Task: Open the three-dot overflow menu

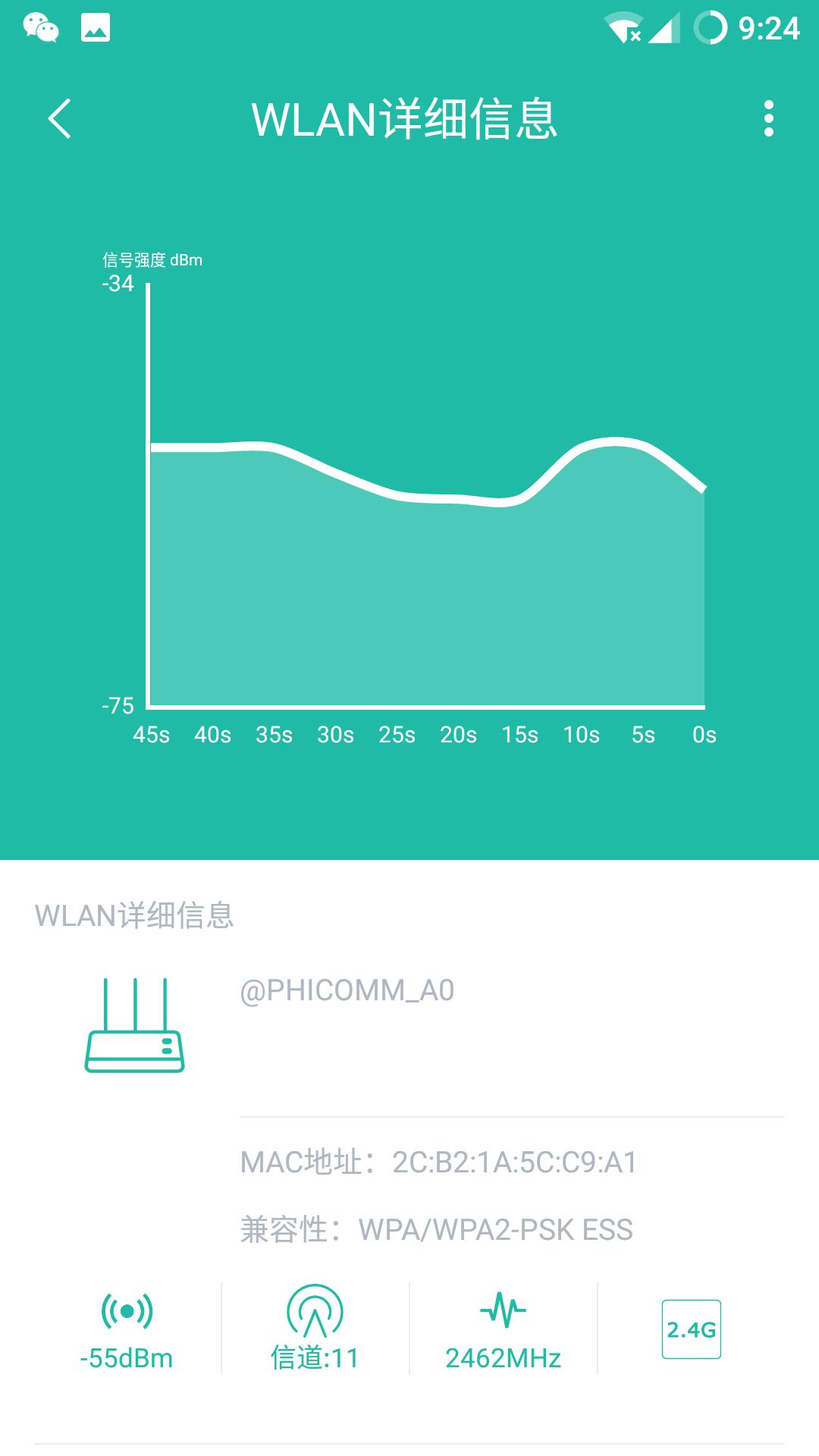Action: click(x=768, y=118)
